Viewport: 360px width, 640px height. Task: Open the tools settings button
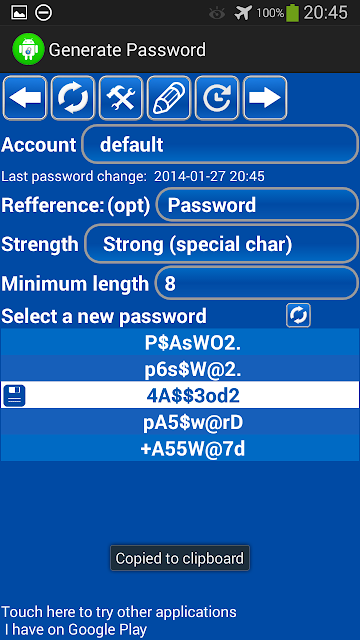click(x=121, y=98)
